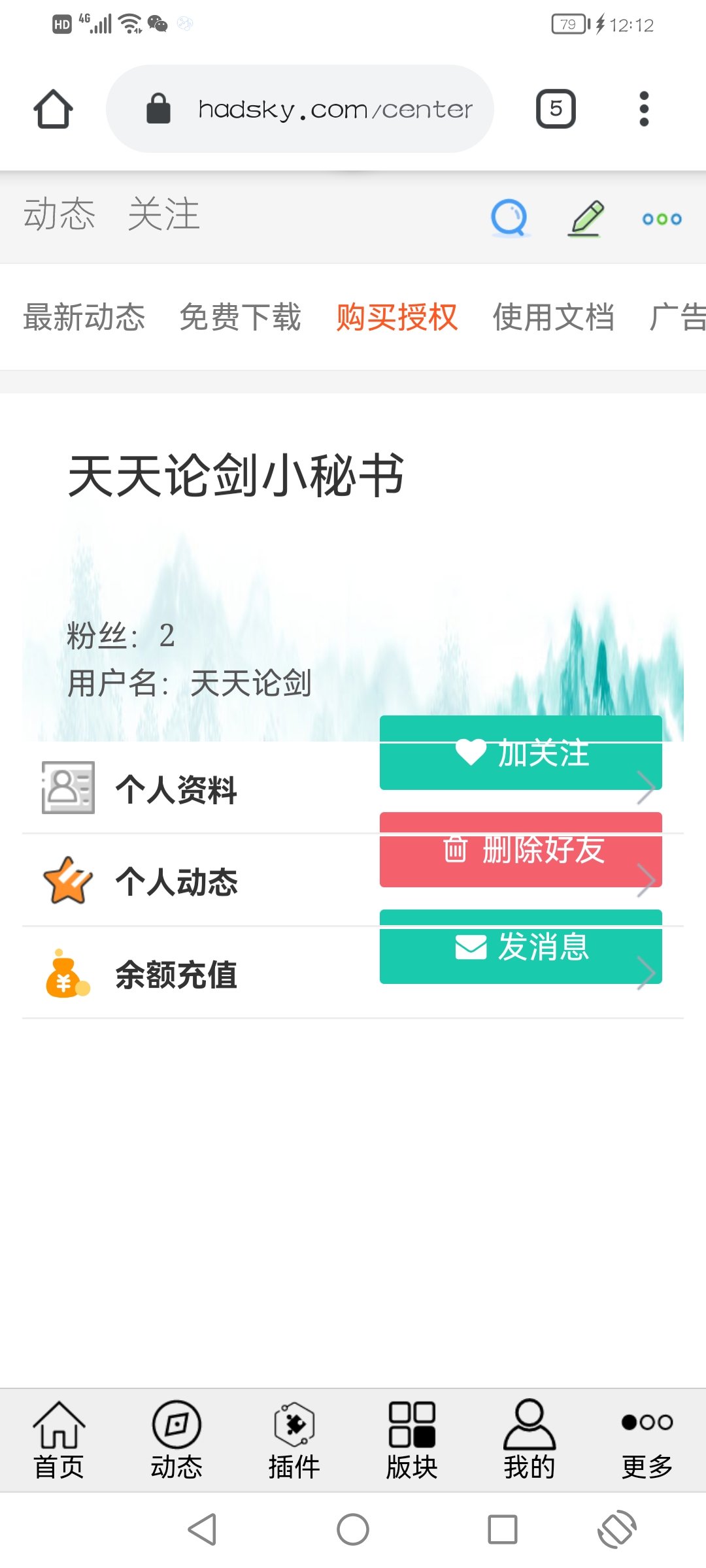The height and width of the screenshot is (1568, 706).
Task: Open the three-circle more menu at top
Action: 662,219
